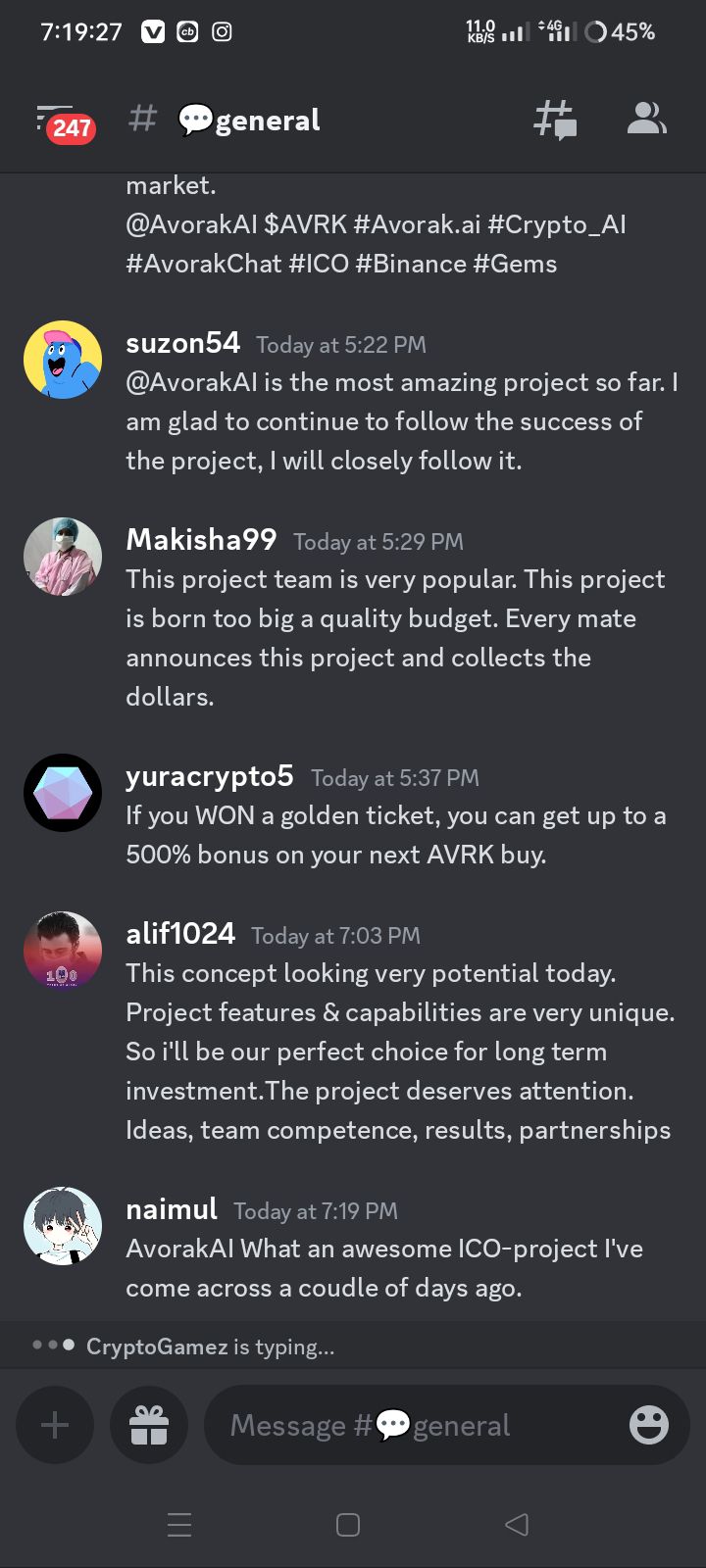The height and width of the screenshot is (1568, 706).
Task: Open suzon54's profile avatar
Action: (63, 360)
